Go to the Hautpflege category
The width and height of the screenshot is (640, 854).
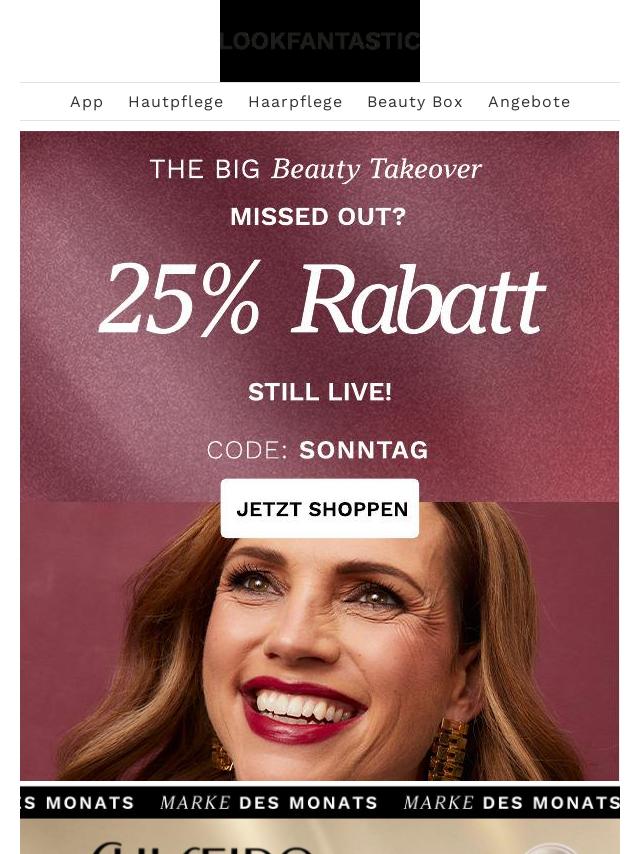point(176,102)
